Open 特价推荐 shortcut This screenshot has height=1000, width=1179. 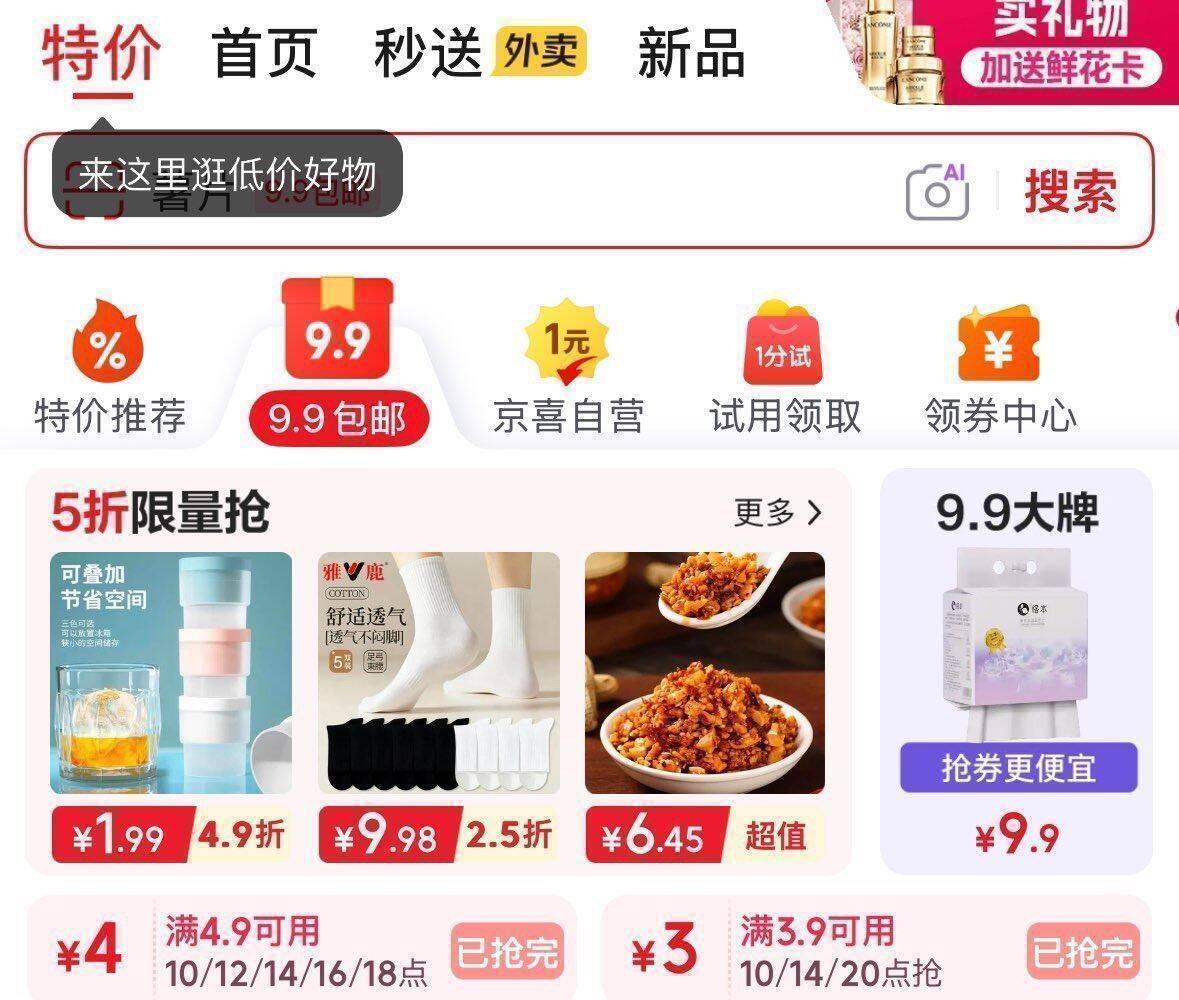110,370
